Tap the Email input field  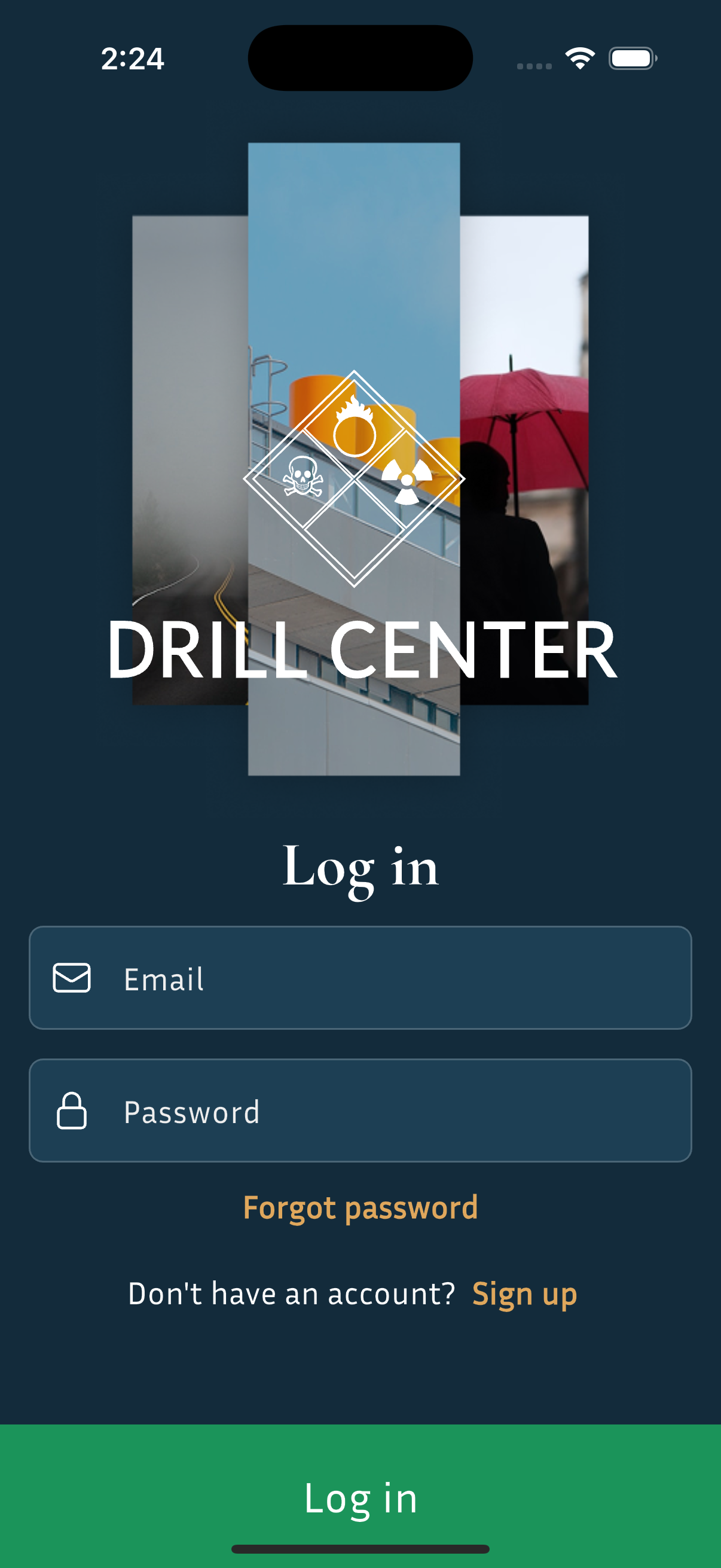360,978
